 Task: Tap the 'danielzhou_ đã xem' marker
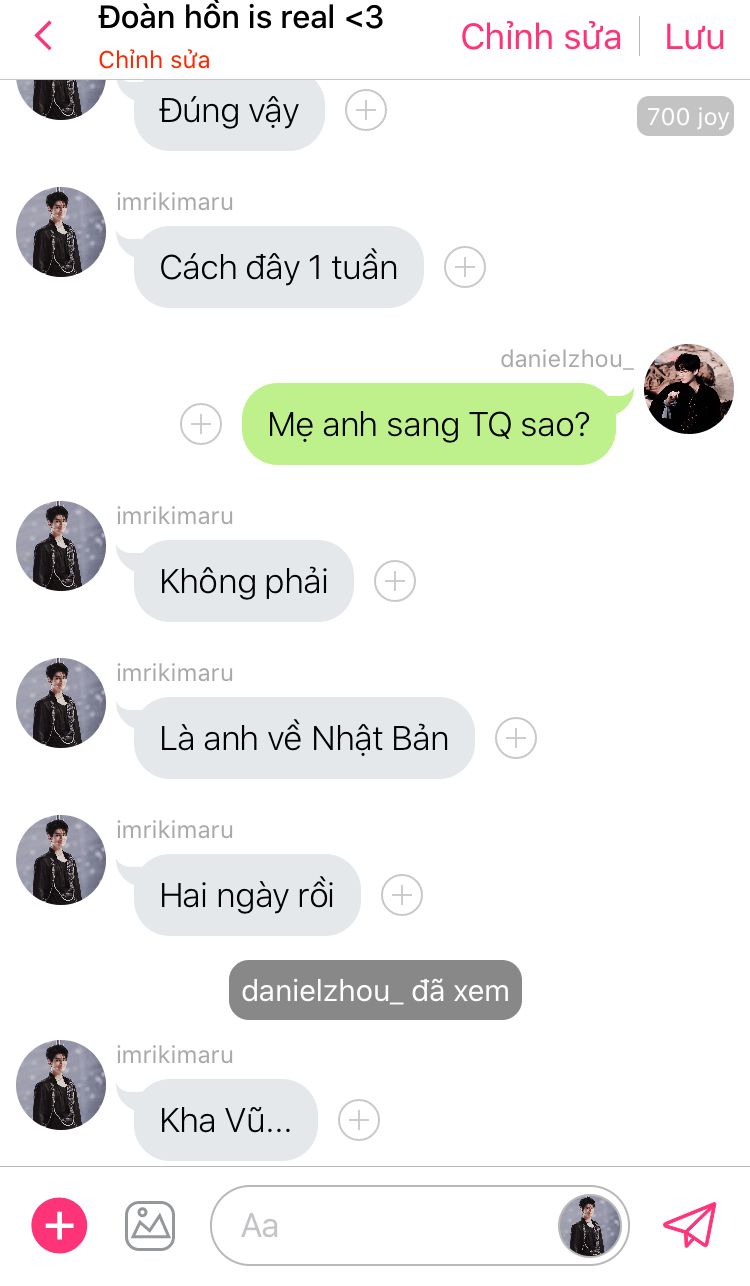pyautogui.click(x=375, y=990)
